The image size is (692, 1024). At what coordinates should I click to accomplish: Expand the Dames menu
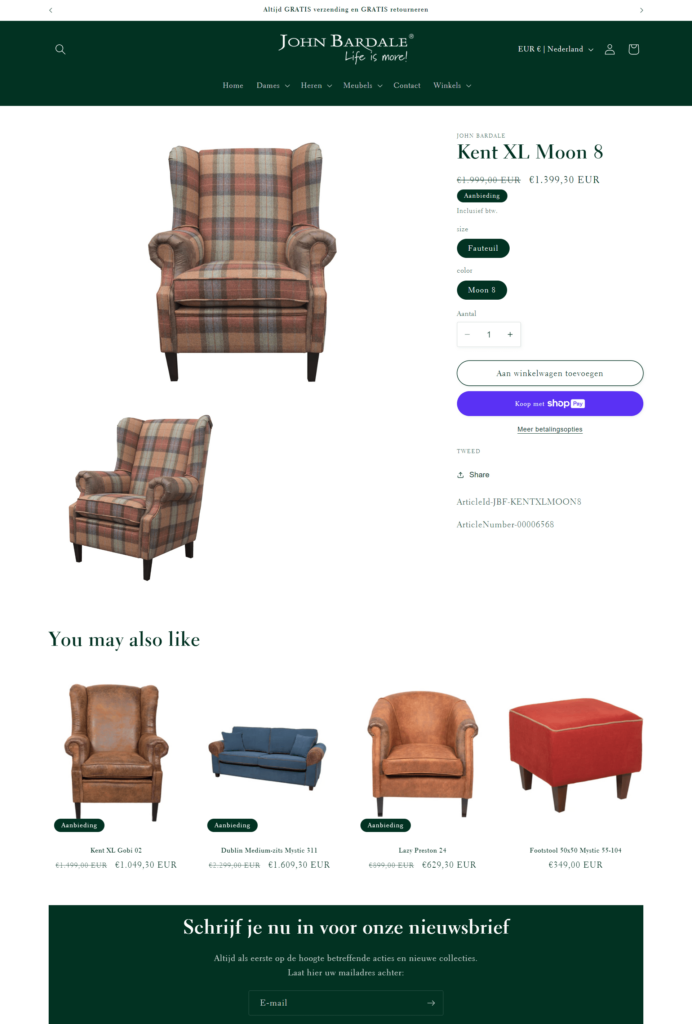click(x=272, y=85)
